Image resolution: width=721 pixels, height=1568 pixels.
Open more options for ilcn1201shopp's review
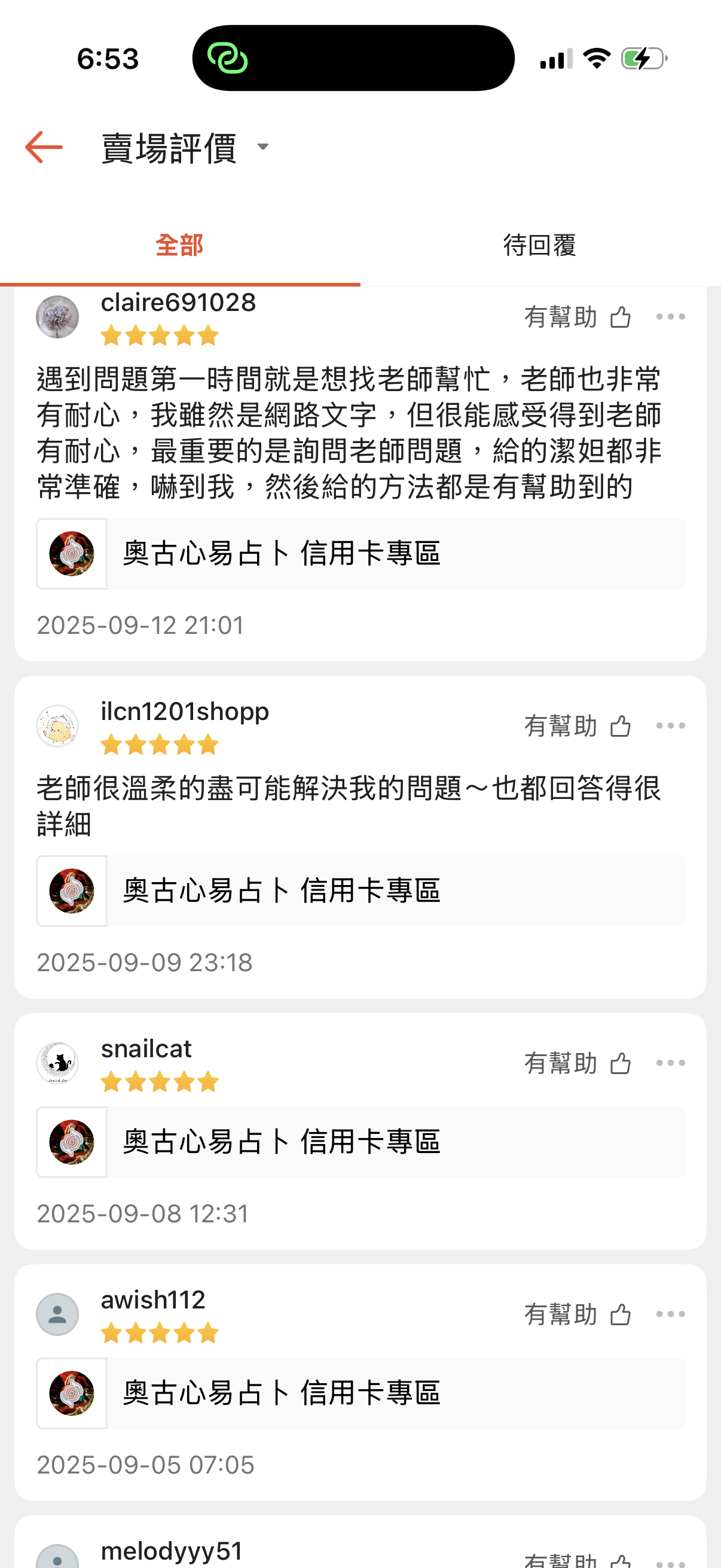coord(671,726)
